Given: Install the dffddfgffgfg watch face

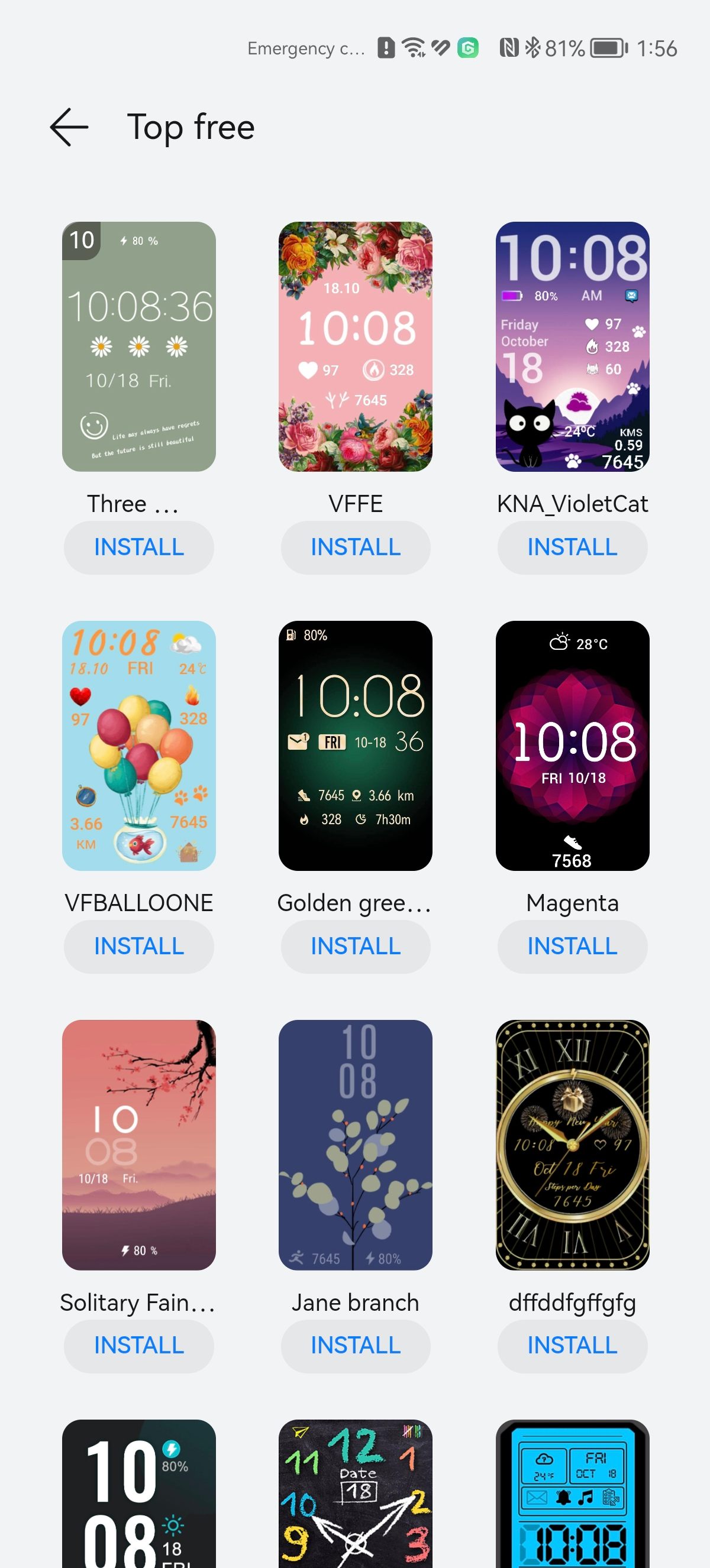Looking at the screenshot, I should click(572, 1346).
